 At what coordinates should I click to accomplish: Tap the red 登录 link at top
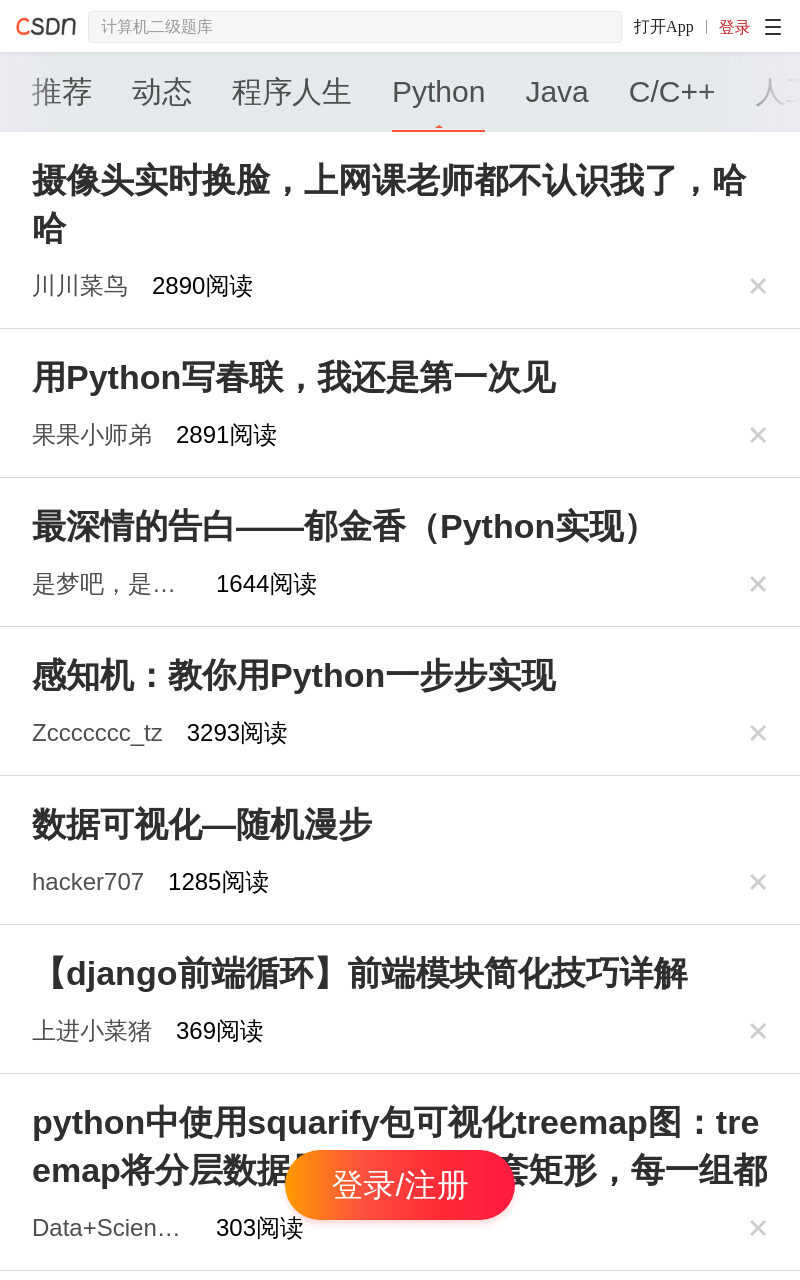[x=734, y=27]
